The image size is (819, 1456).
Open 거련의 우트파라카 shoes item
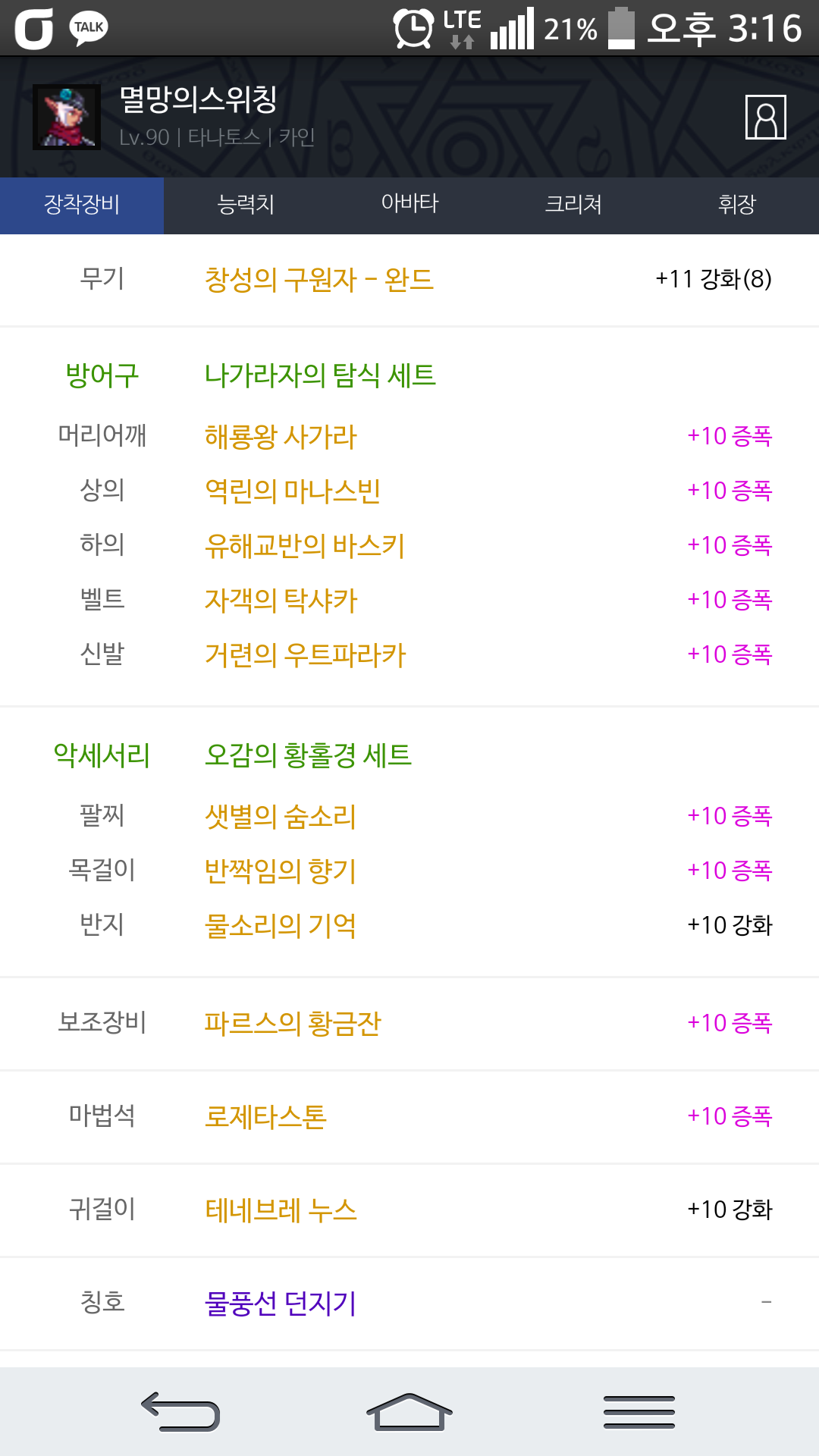point(306,655)
